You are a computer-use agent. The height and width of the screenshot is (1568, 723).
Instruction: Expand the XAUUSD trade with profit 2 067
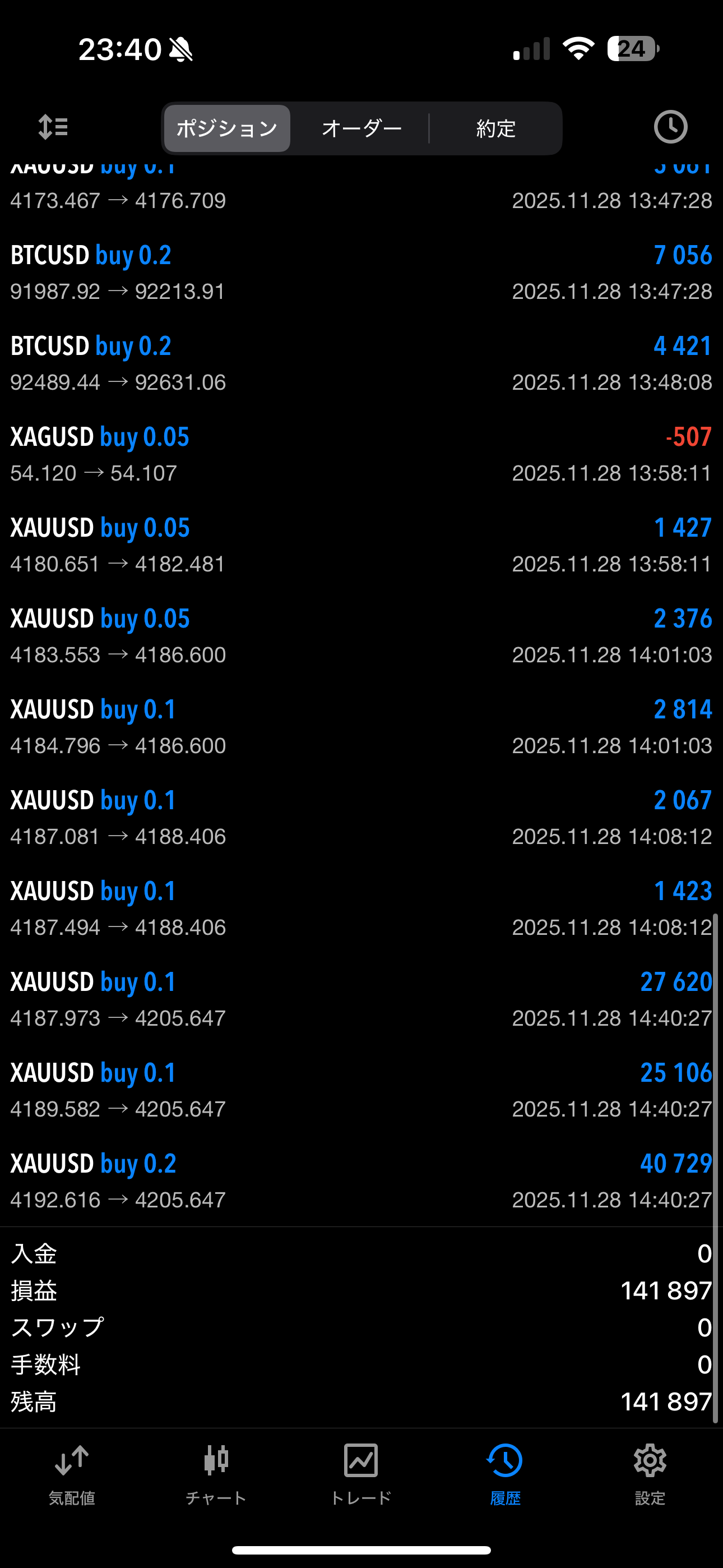pyautogui.click(x=361, y=818)
